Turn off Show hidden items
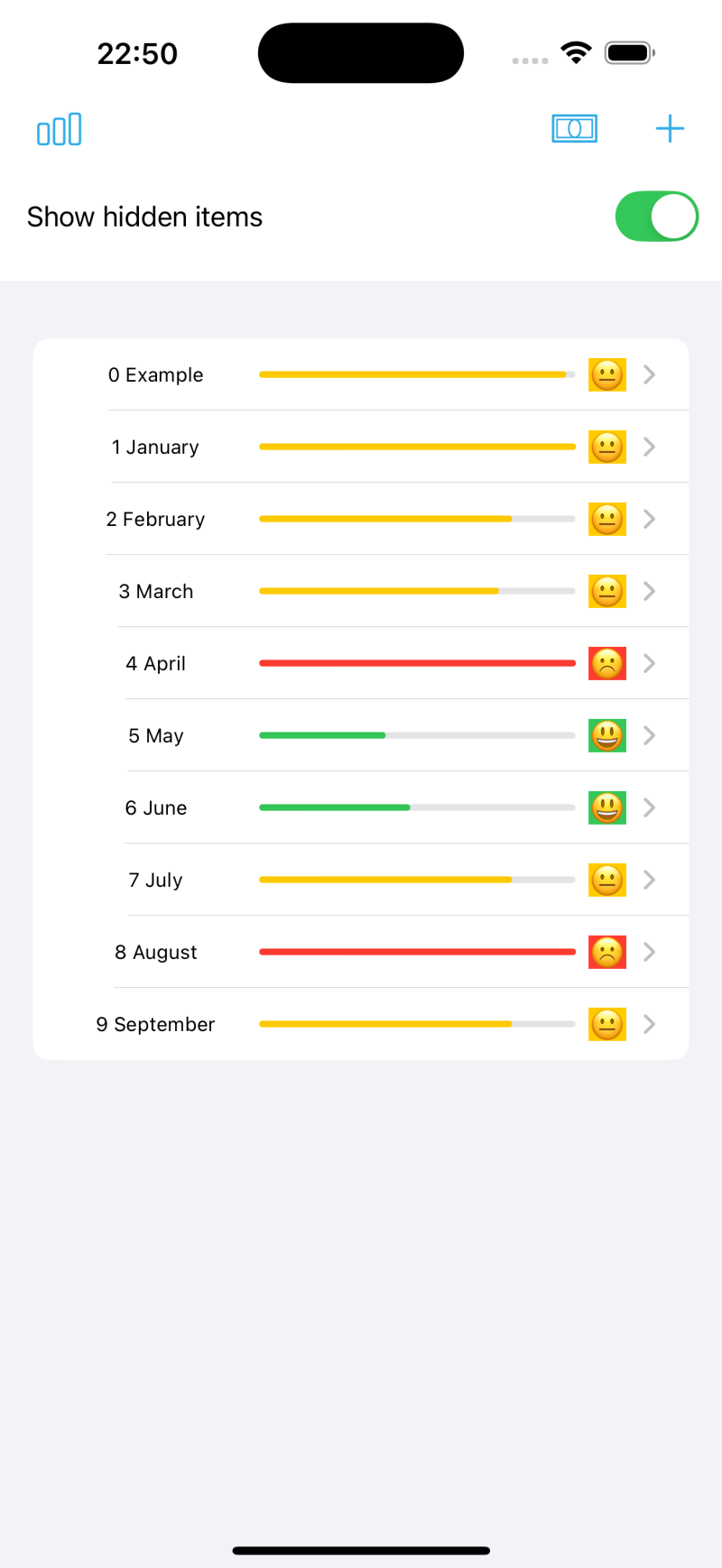The image size is (722, 1568). [x=656, y=217]
